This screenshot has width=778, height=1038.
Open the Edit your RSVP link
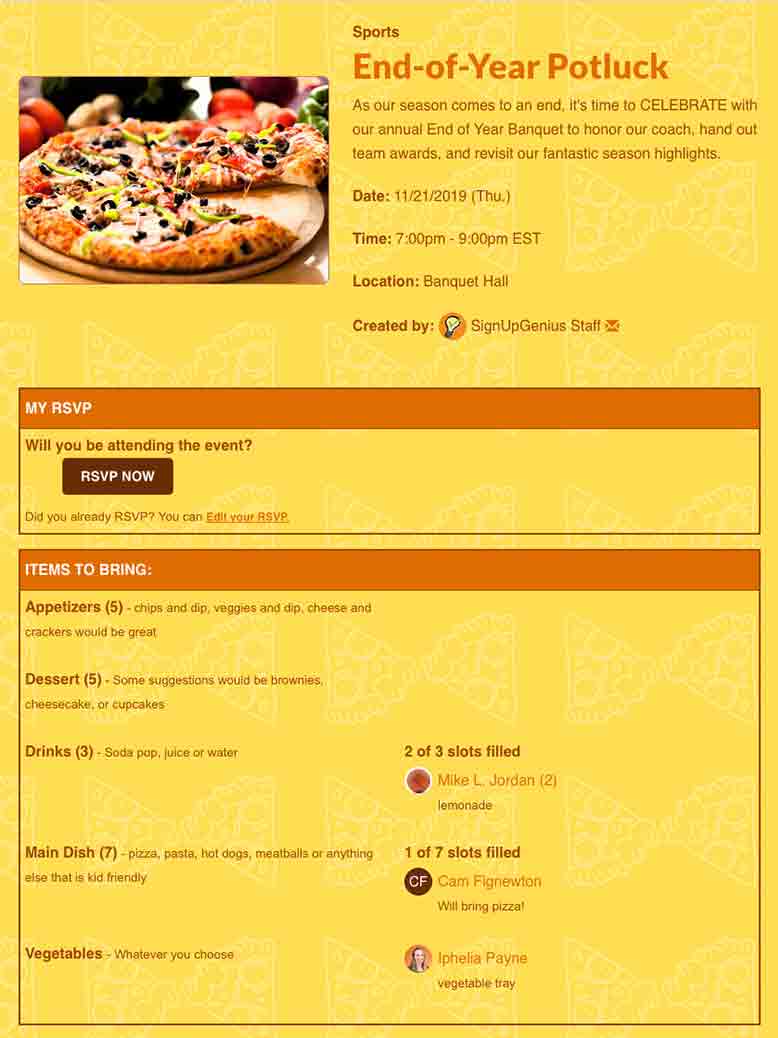[x=247, y=517]
